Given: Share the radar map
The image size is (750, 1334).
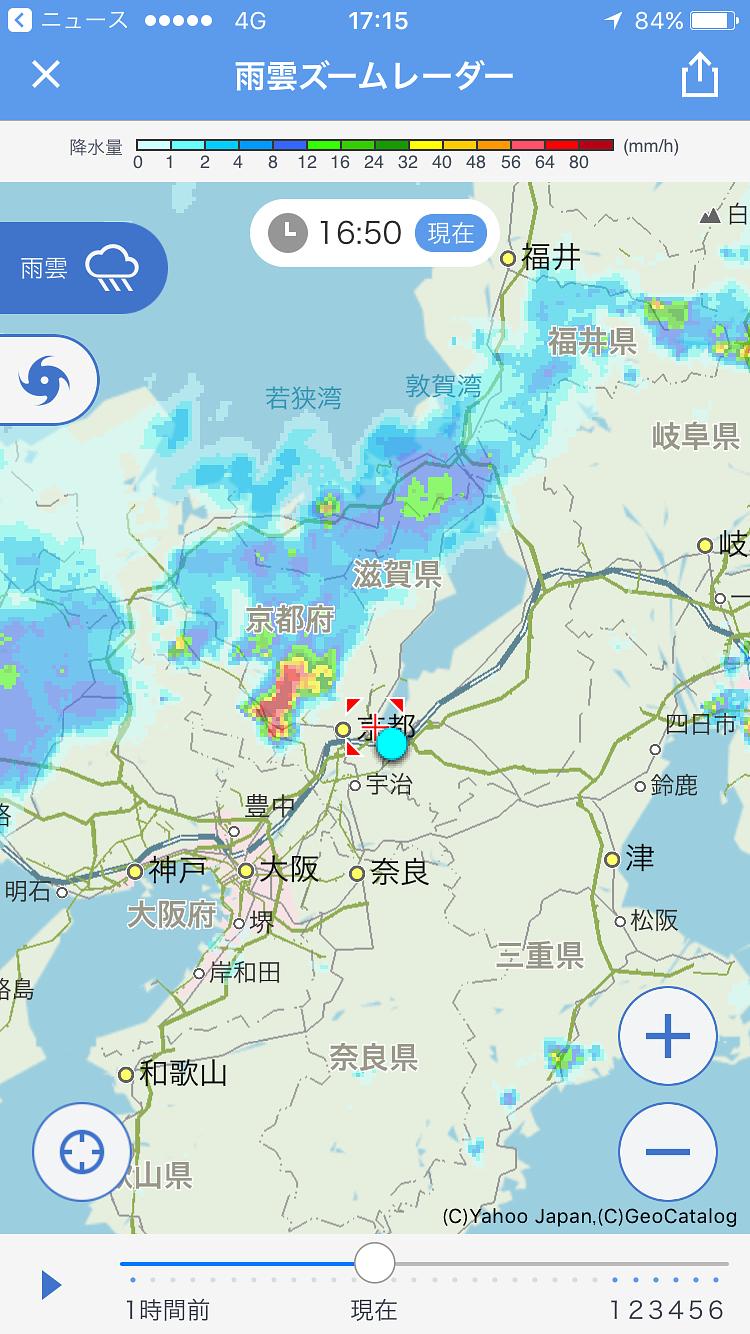Looking at the screenshot, I should [699, 75].
